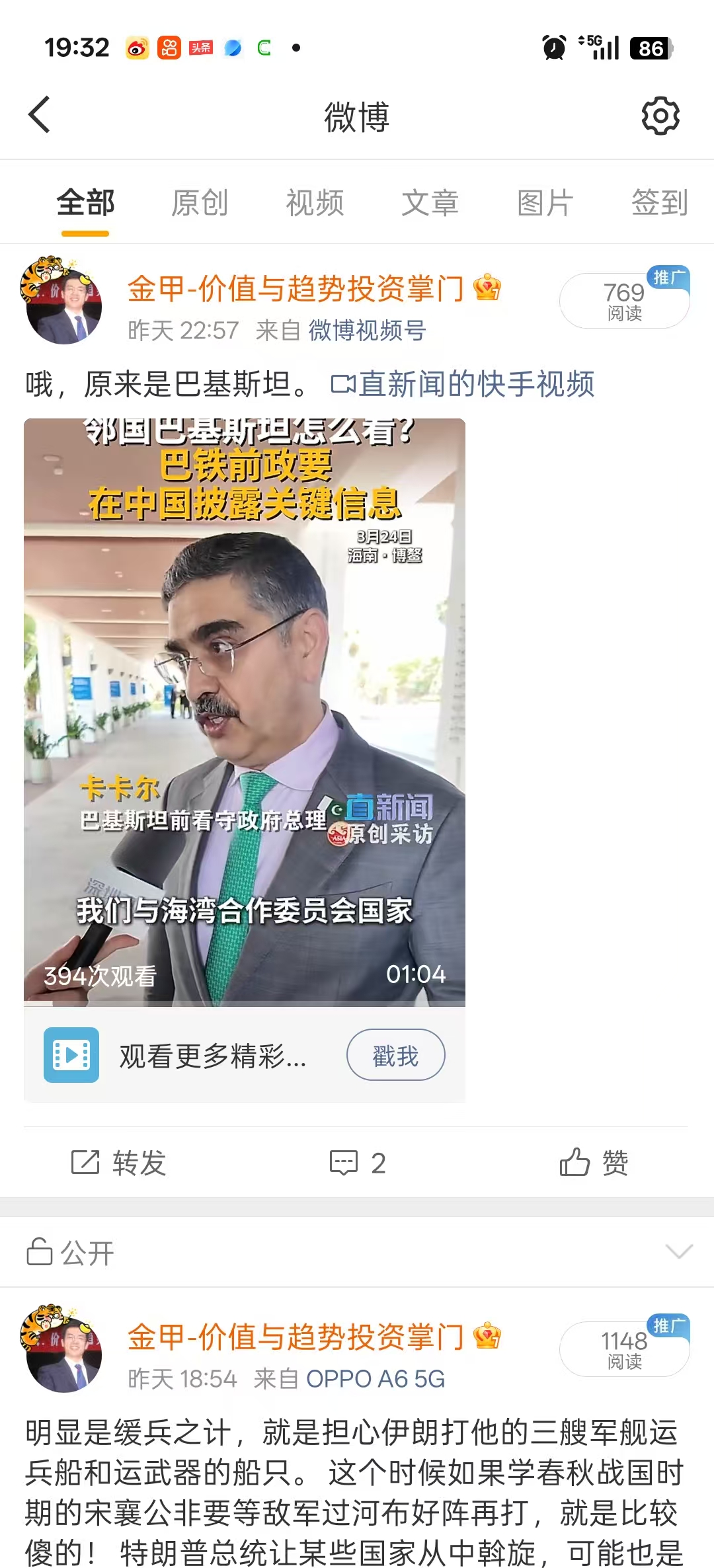Show the 图片 tab
This screenshot has width=714, height=1568.
click(x=545, y=203)
